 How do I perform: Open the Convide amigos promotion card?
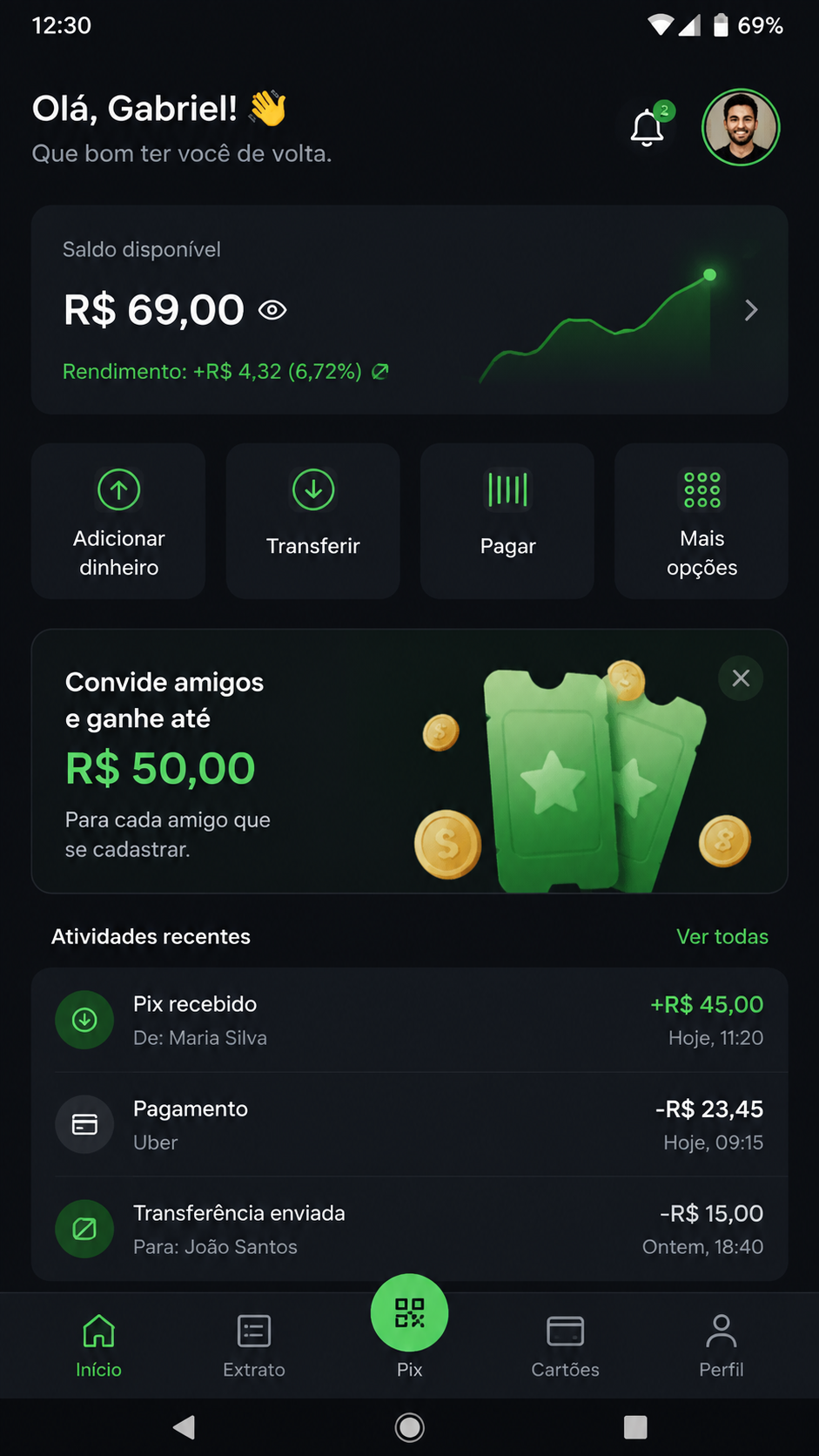point(409,761)
